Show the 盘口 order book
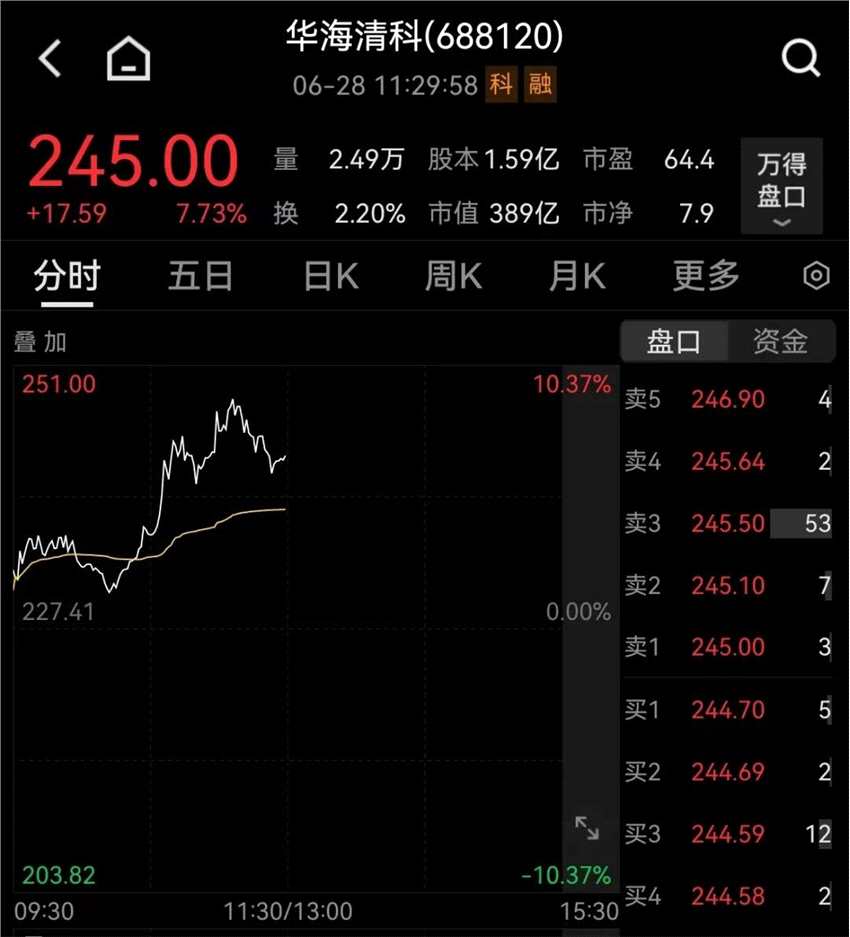 [674, 342]
